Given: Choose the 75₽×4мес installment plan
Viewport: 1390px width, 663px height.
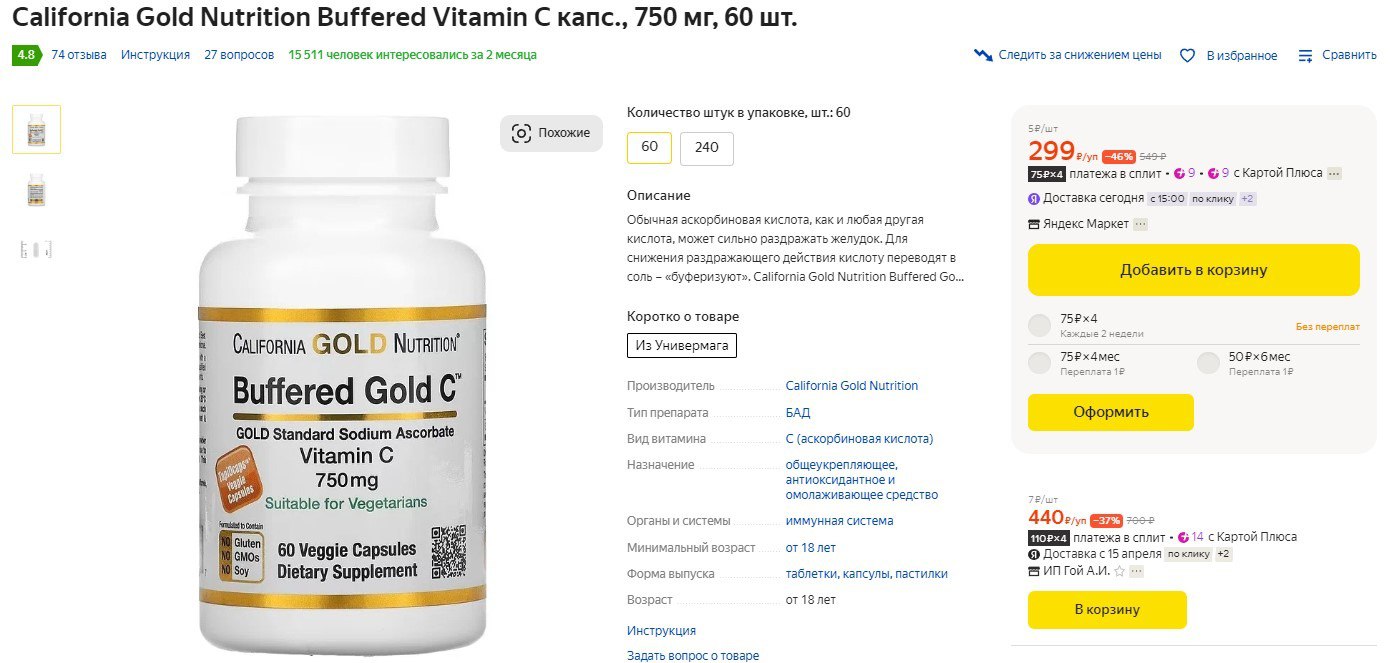Looking at the screenshot, I should [x=1041, y=363].
